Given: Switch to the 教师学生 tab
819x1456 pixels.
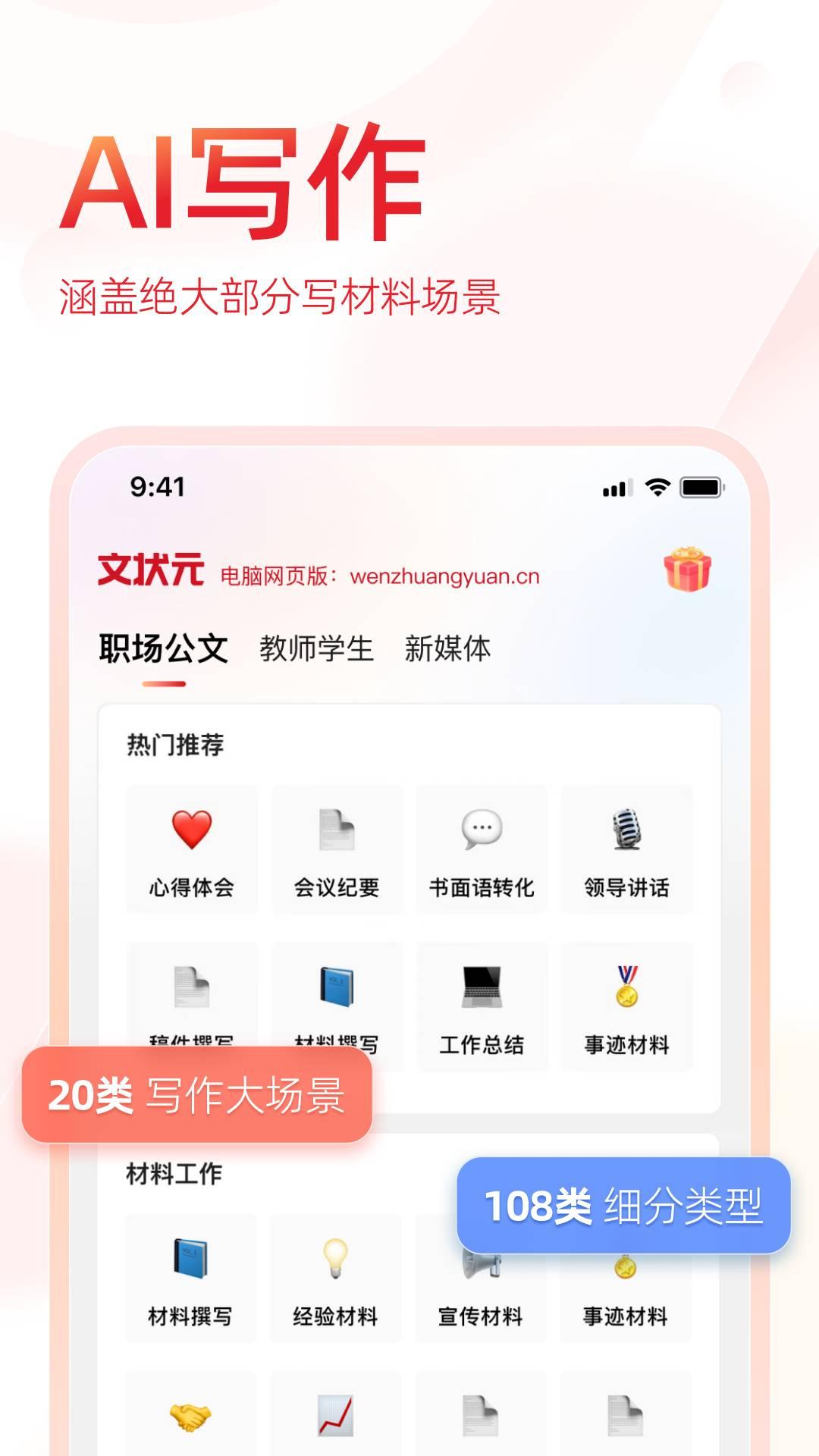Looking at the screenshot, I should click(x=318, y=647).
